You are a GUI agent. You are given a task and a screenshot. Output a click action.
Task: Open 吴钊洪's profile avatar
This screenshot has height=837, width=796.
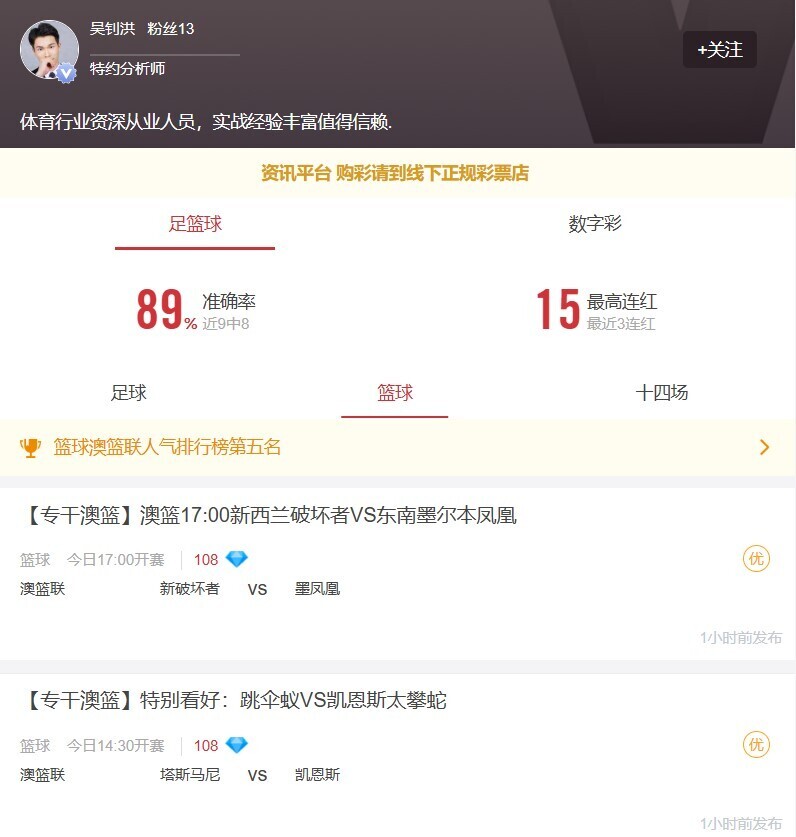pos(49,49)
